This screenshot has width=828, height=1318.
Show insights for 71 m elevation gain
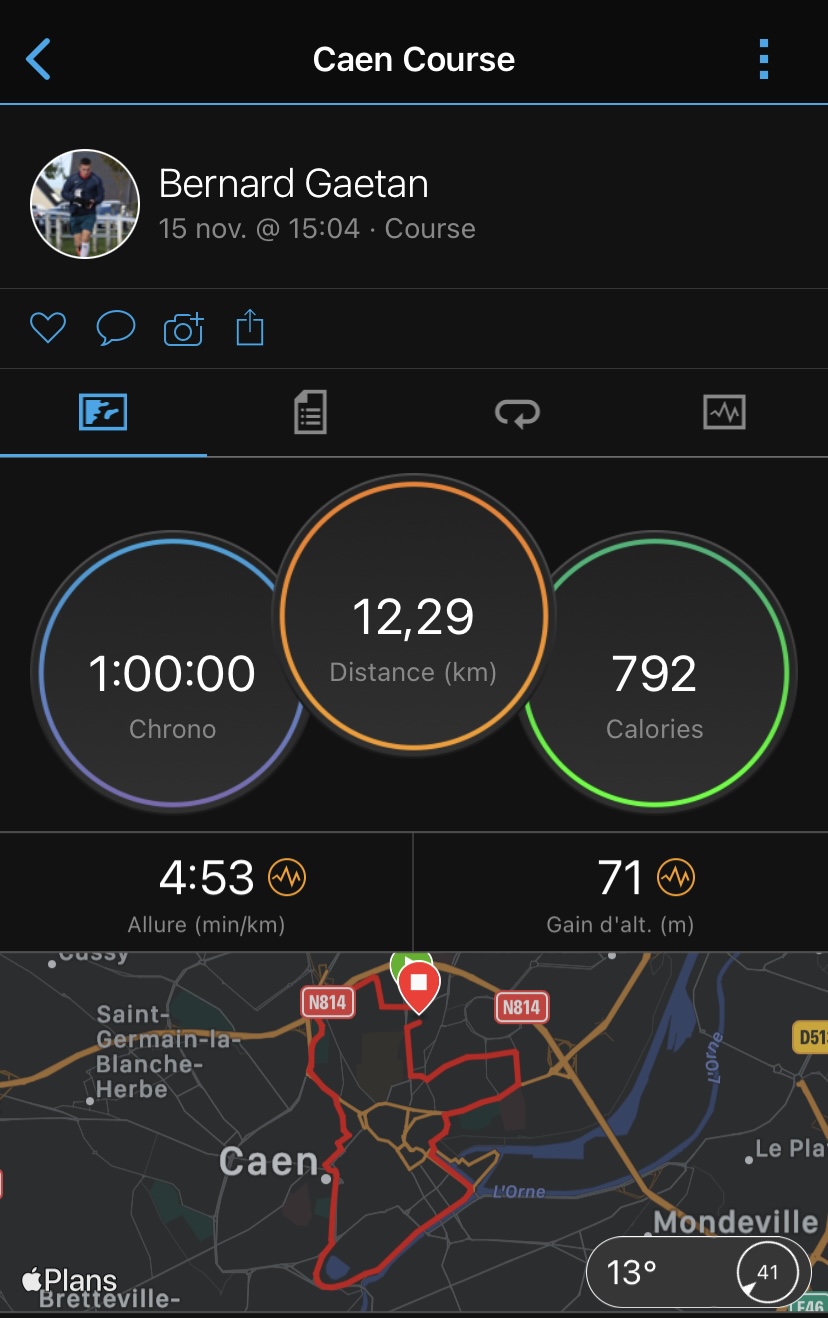pyautogui.click(x=675, y=879)
